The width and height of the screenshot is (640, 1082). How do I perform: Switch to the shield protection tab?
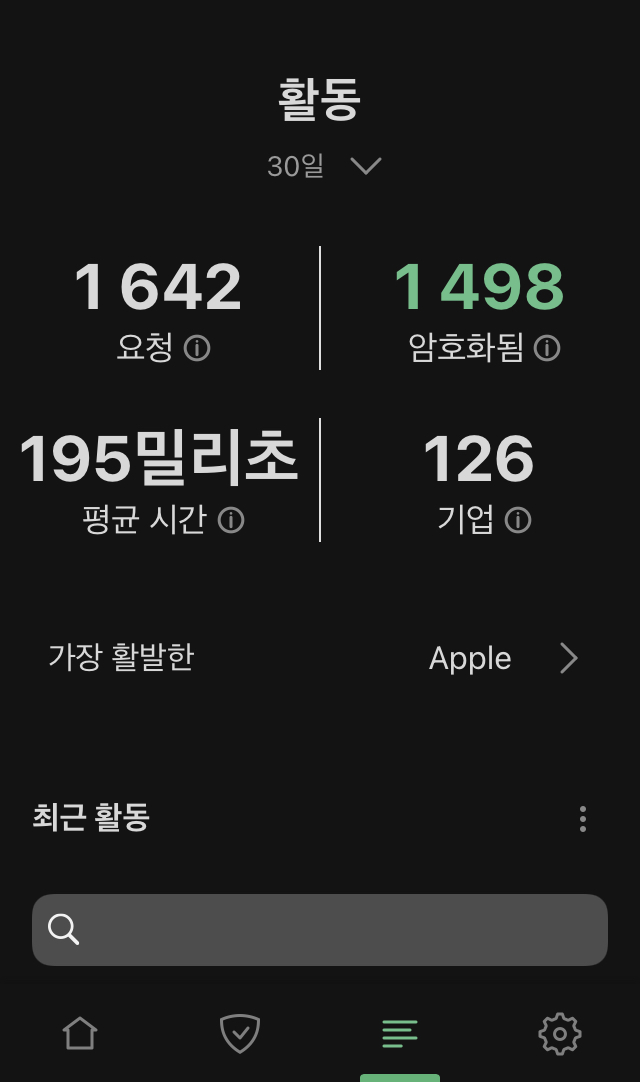click(240, 1033)
